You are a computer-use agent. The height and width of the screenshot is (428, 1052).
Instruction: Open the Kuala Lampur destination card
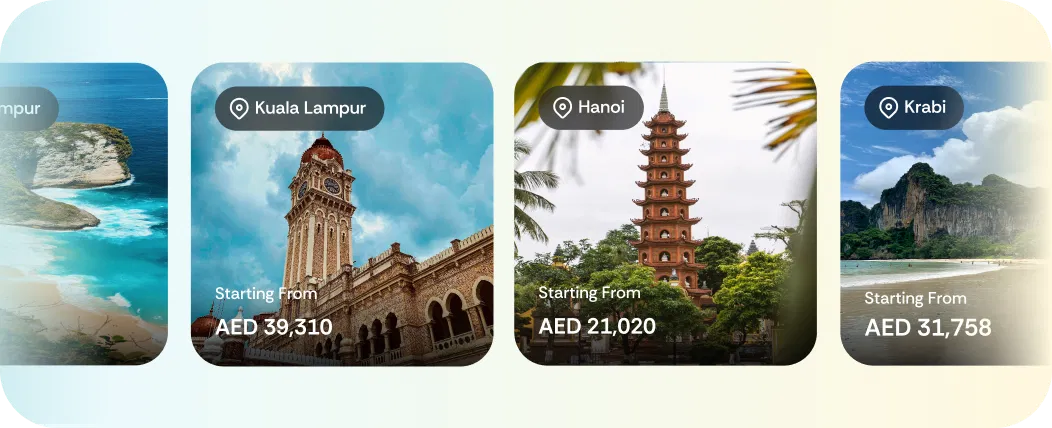[x=341, y=214]
